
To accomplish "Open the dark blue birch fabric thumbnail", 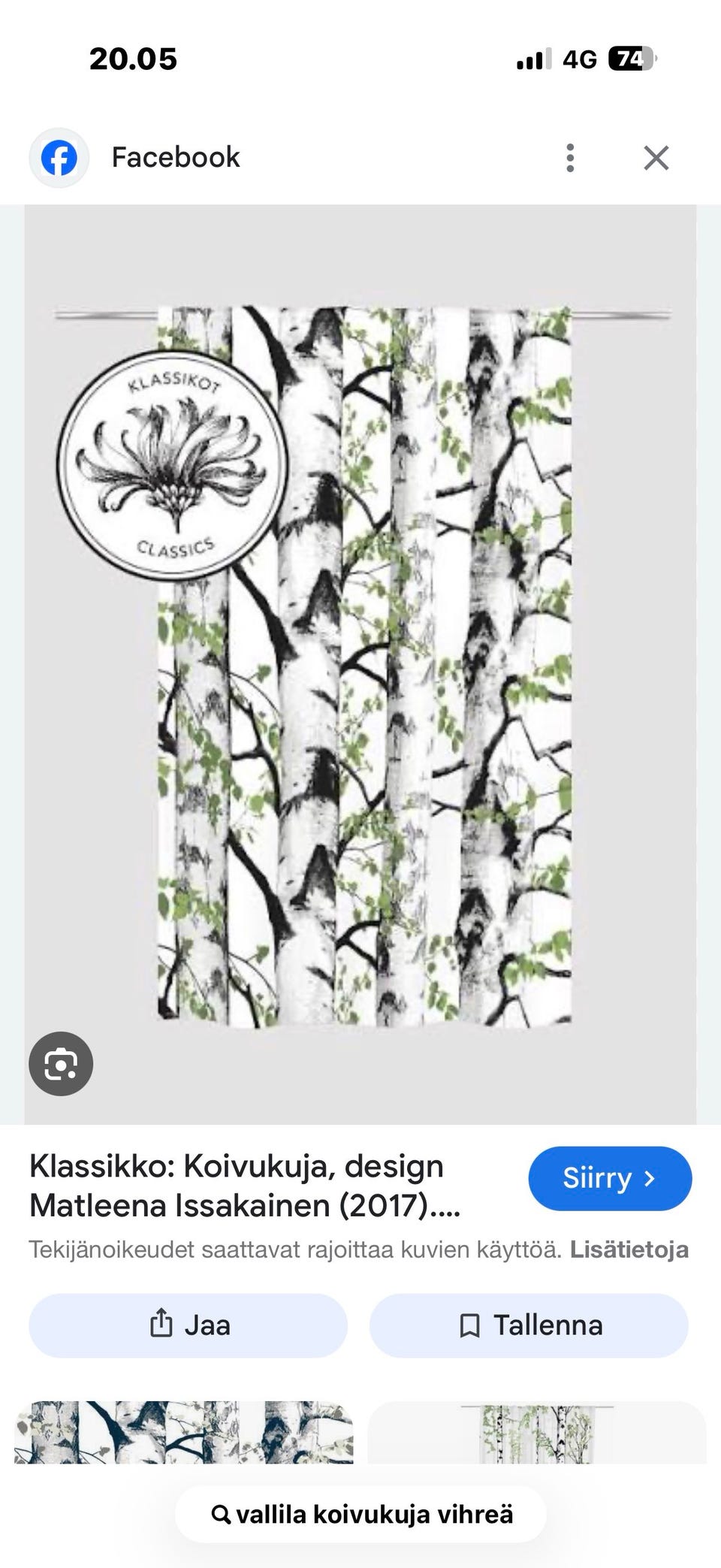I will pos(183,1431).
